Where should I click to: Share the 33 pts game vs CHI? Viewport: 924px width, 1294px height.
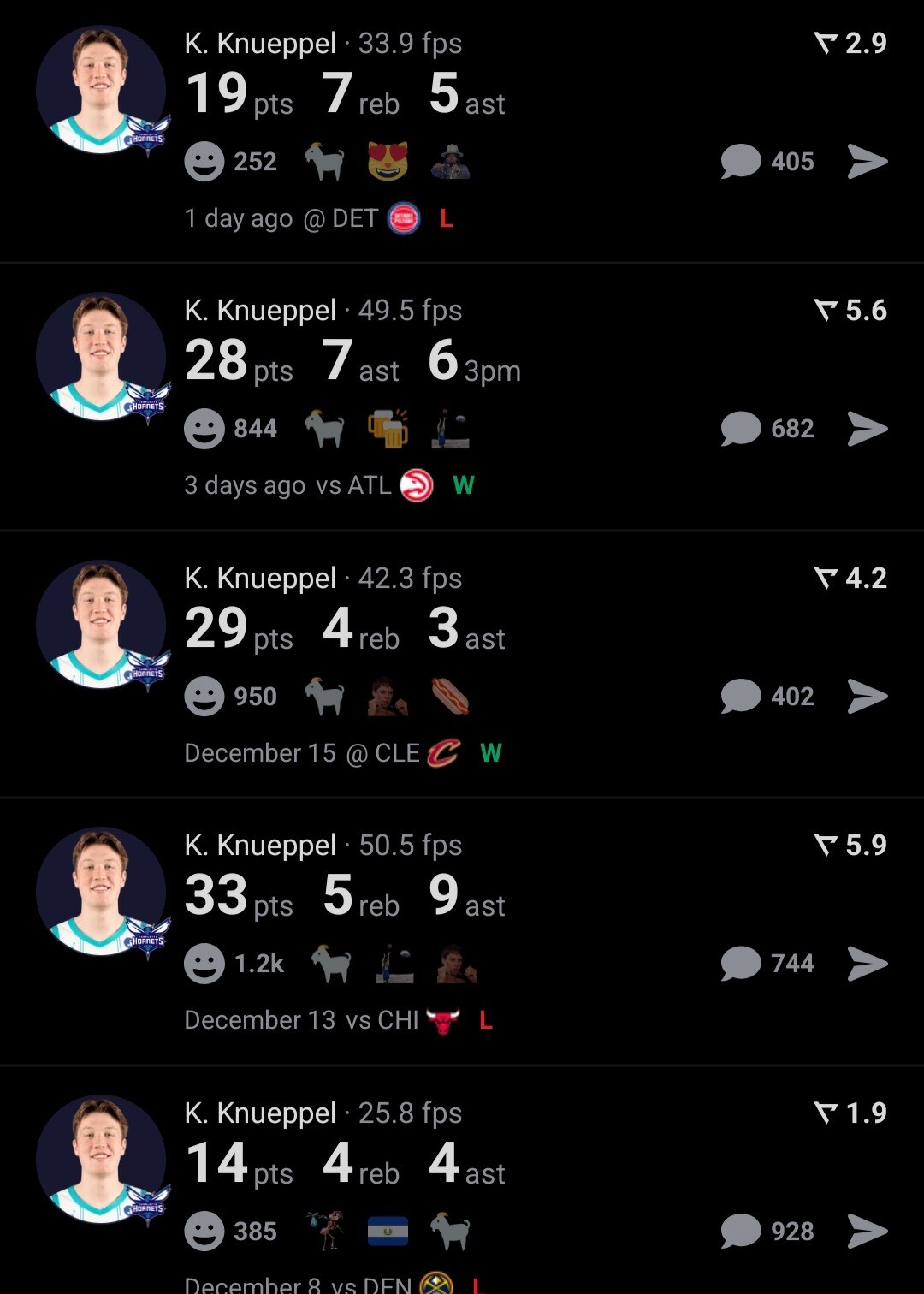click(x=868, y=963)
